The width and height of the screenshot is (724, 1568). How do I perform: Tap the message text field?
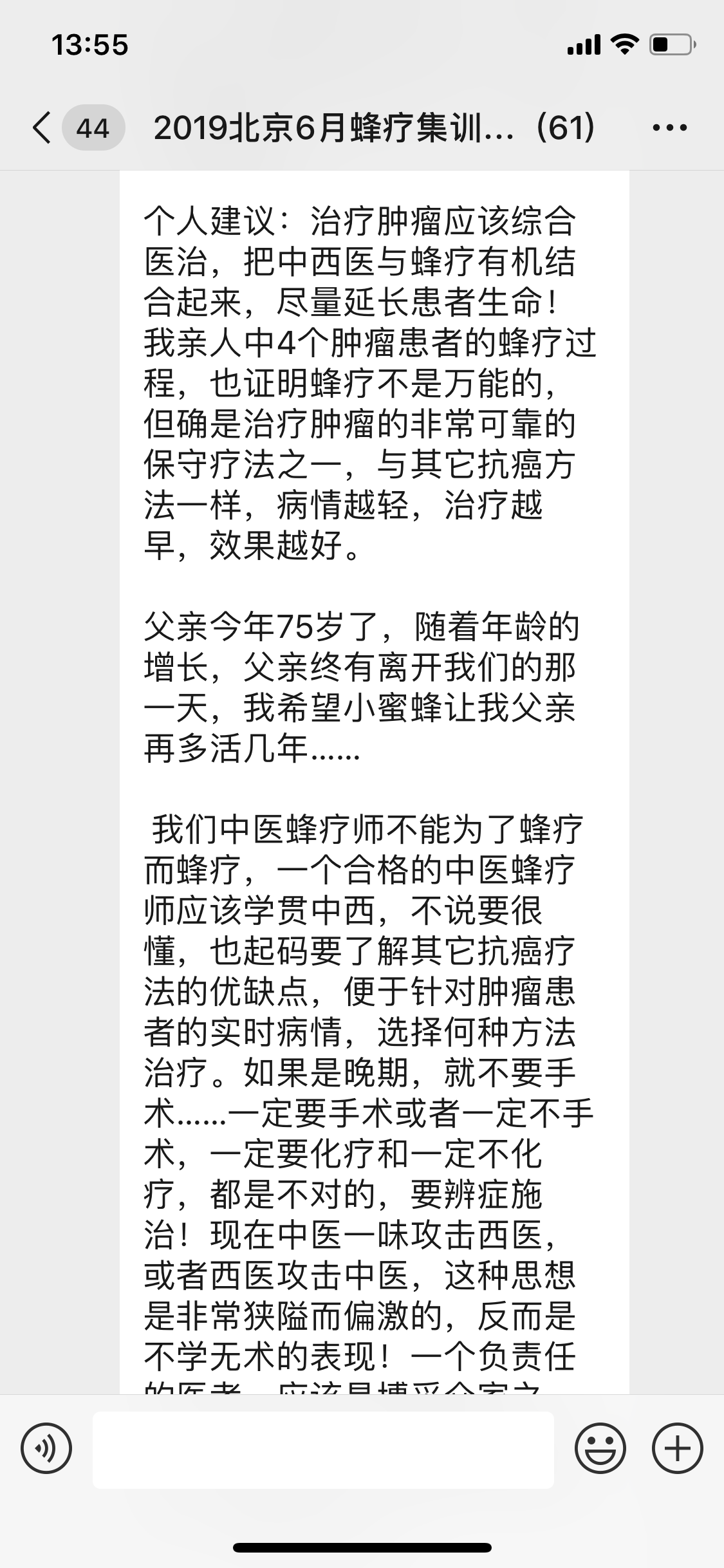click(323, 1450)
